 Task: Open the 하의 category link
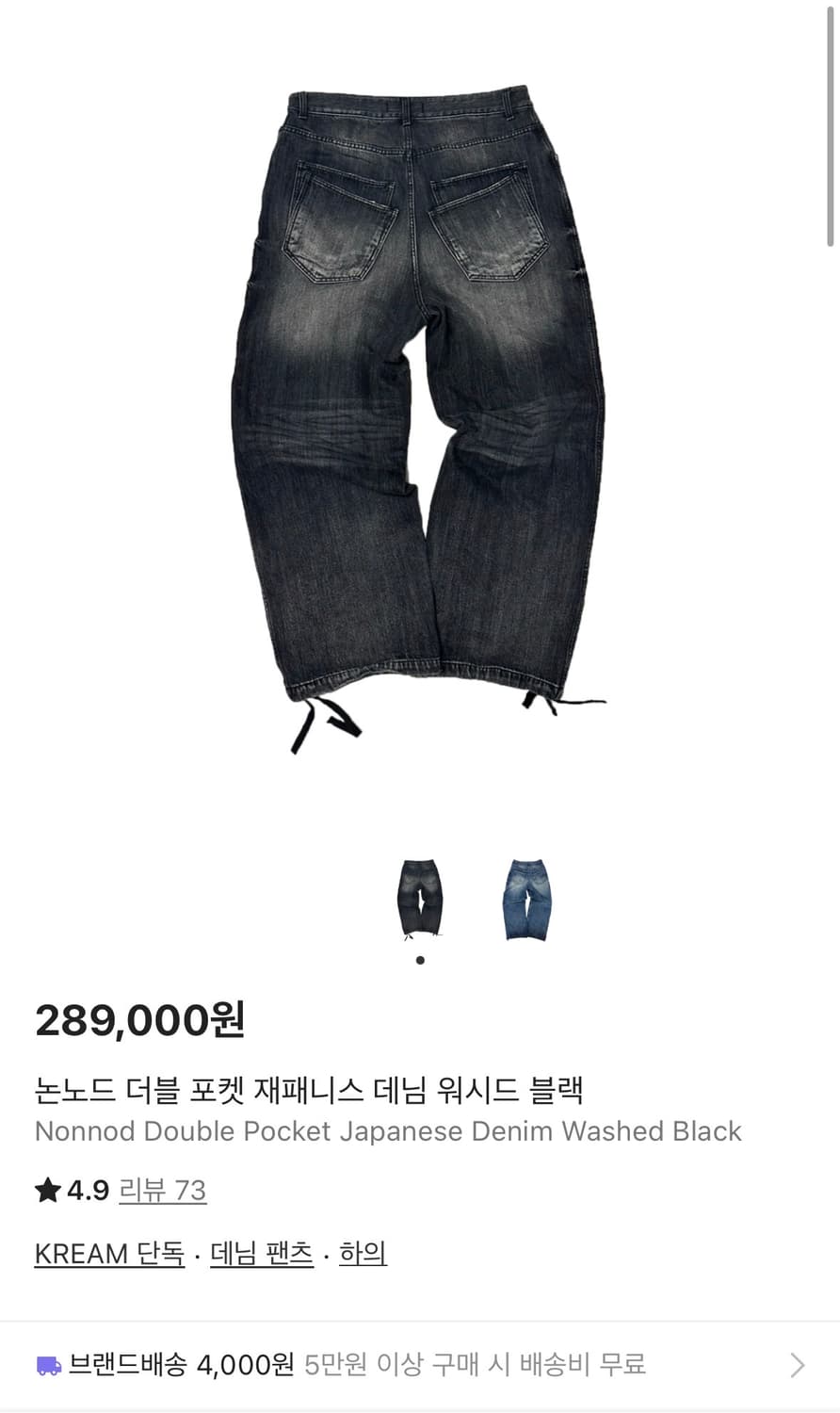point(363,1253)
